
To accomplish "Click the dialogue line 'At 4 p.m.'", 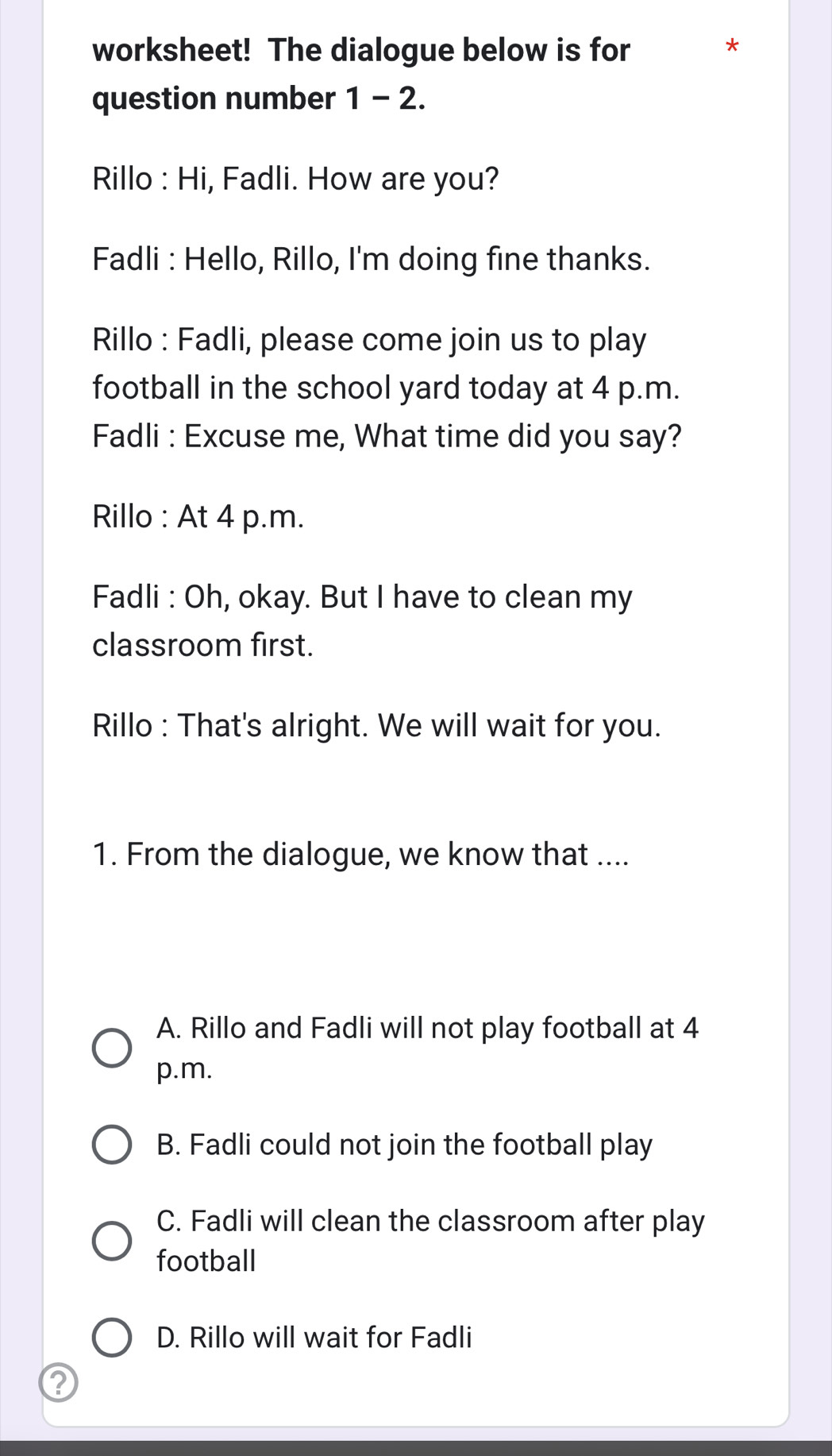I will [198, 517].
